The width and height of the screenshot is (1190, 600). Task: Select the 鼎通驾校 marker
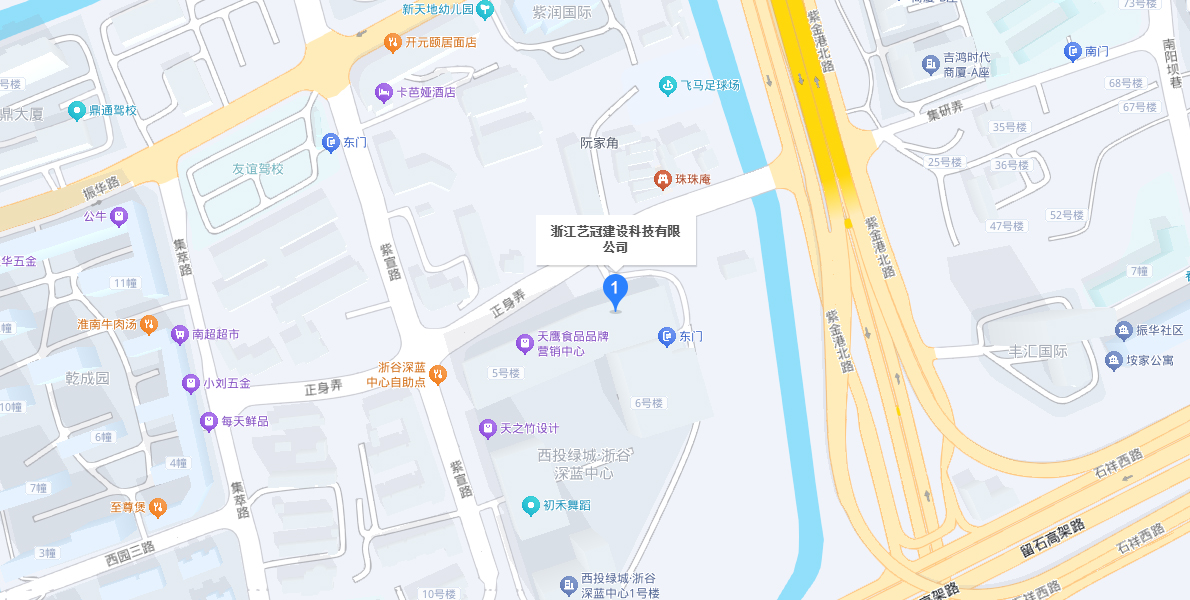[x=76, y=111]
